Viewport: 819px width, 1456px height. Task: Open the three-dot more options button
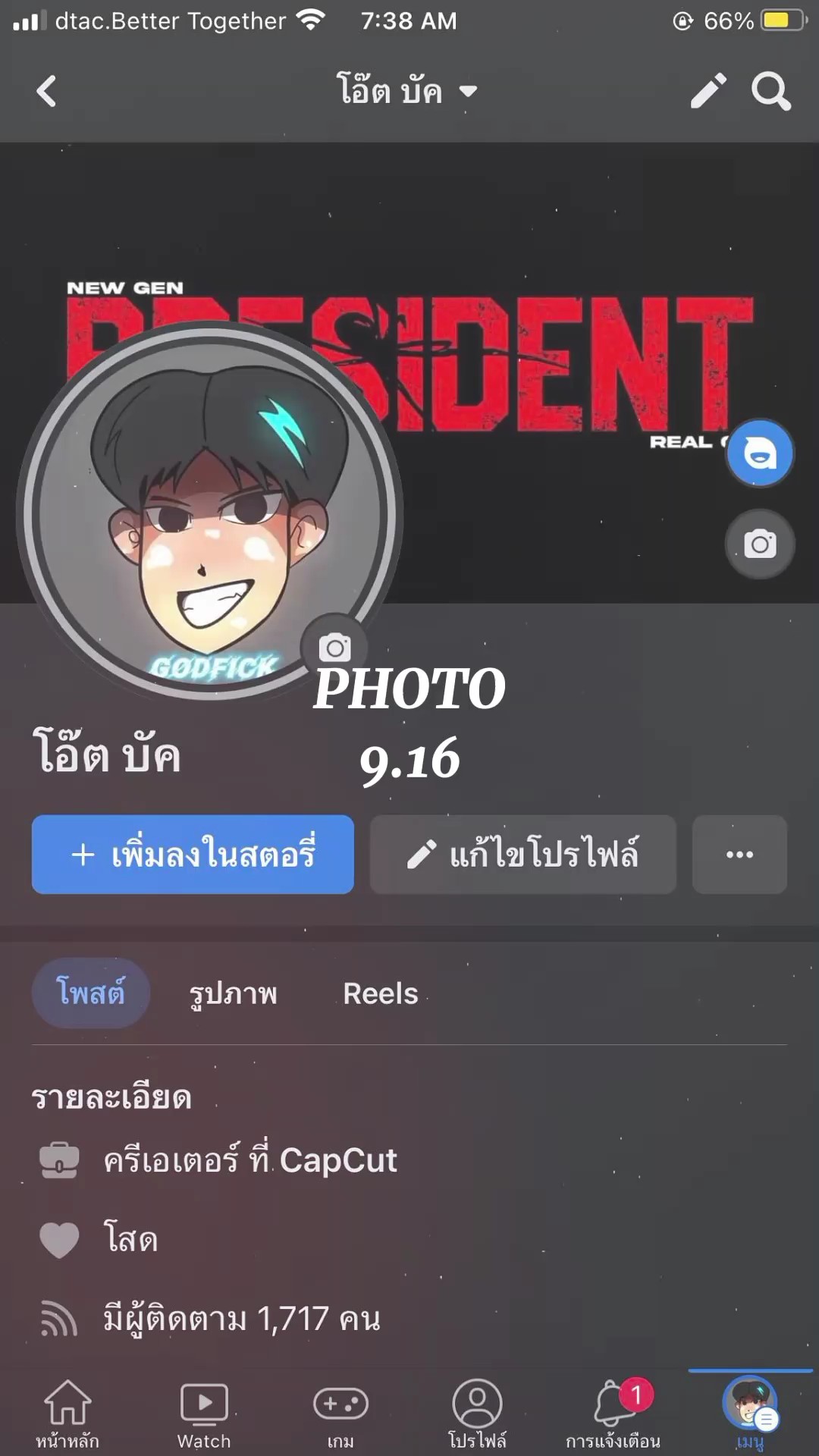pos(739,855)
